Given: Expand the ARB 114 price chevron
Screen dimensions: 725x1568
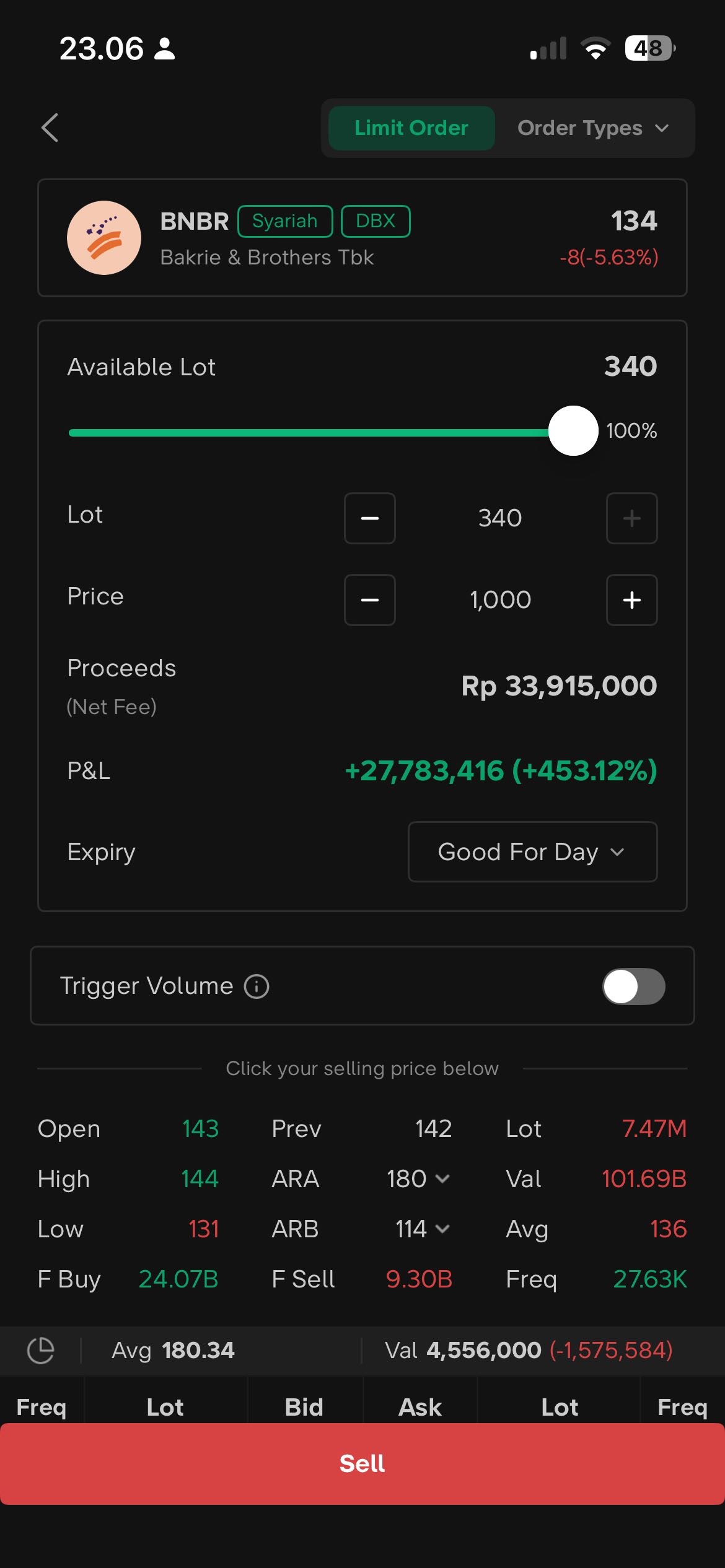Looking at the screenshot, I should pyautogui.click(x=442, y=1229).
